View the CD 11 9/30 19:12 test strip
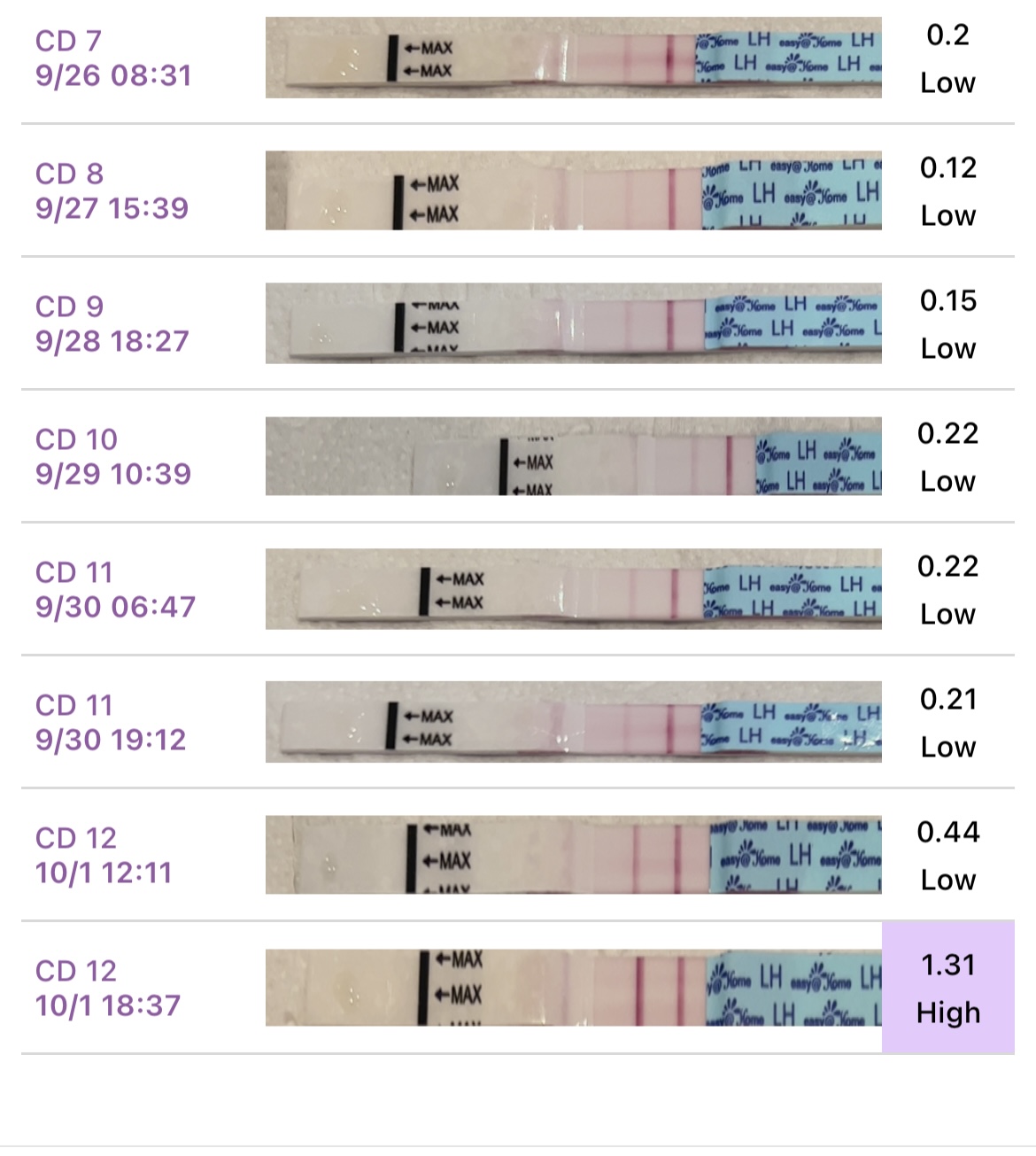The width and height of the screenshot is (1036, 1156). [x=573, y=722]
